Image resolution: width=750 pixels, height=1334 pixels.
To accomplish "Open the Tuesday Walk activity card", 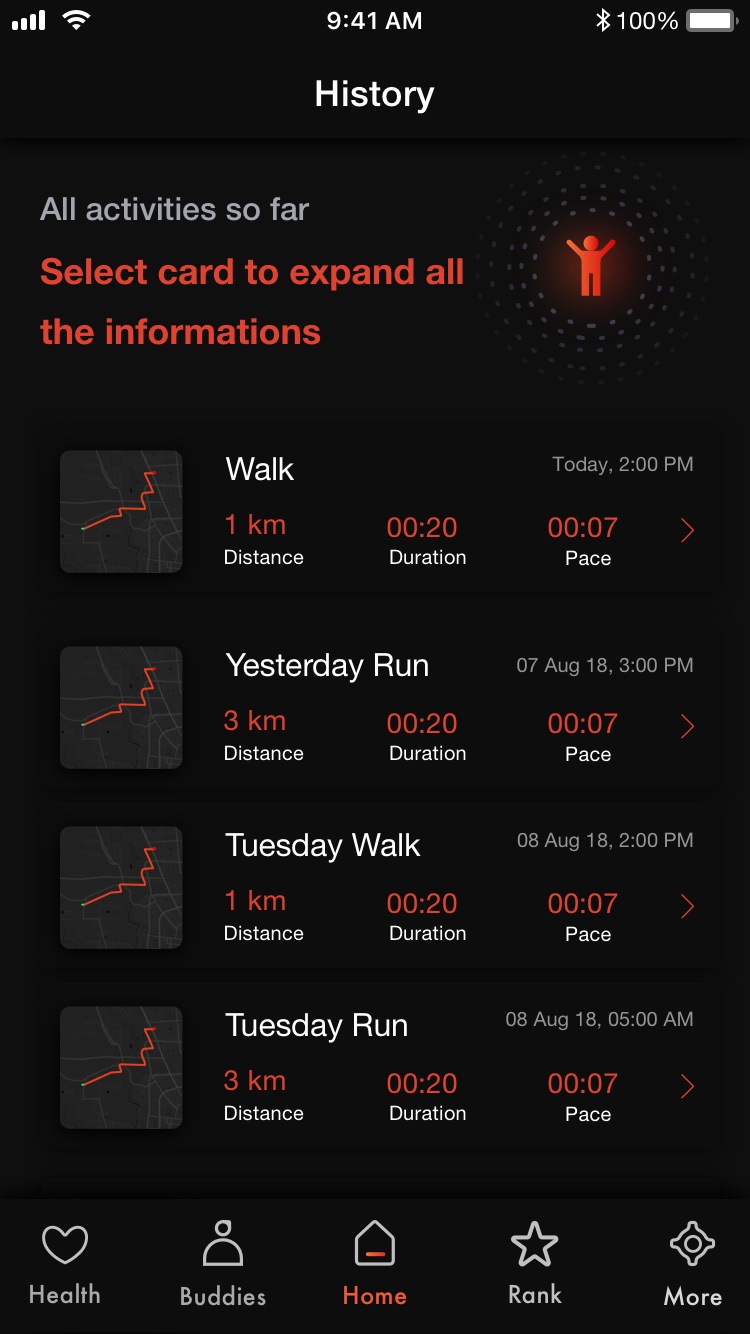I will tap(380, 887).
